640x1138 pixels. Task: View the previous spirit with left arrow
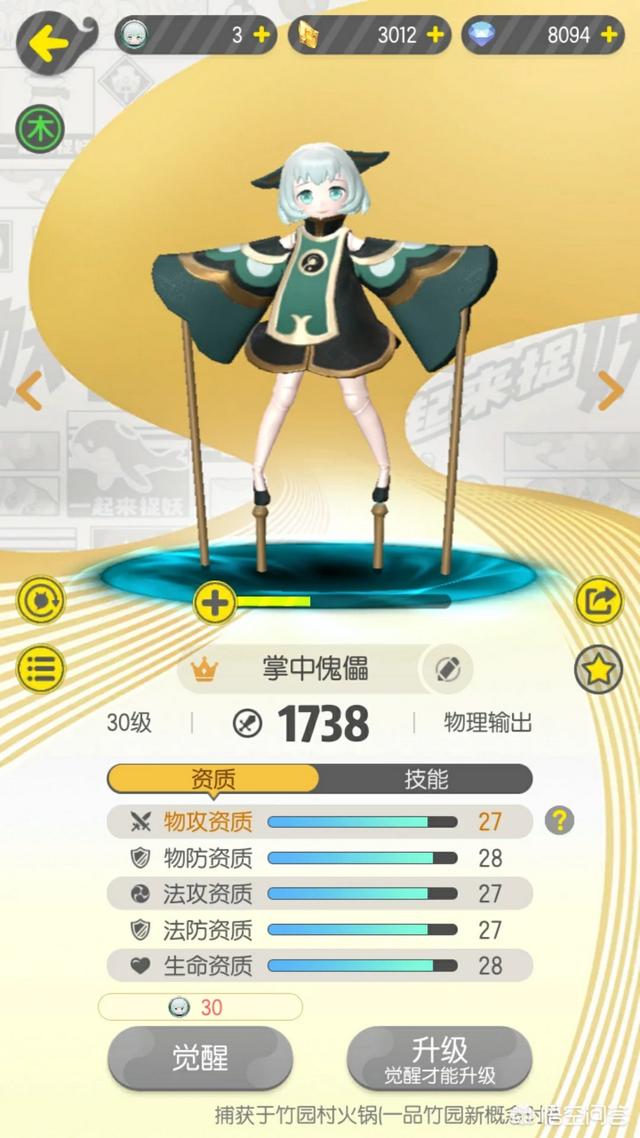click(x=28, y=392)
